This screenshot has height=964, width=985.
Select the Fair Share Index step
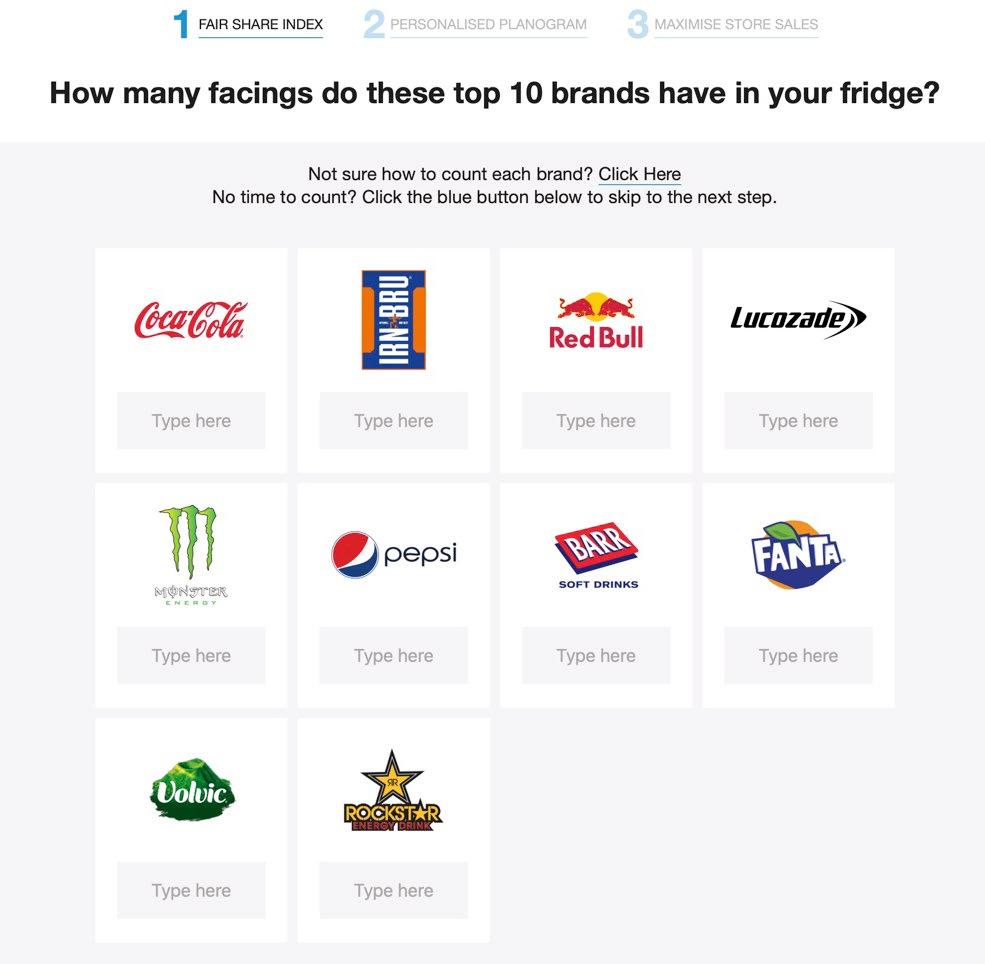coord(260,24)
